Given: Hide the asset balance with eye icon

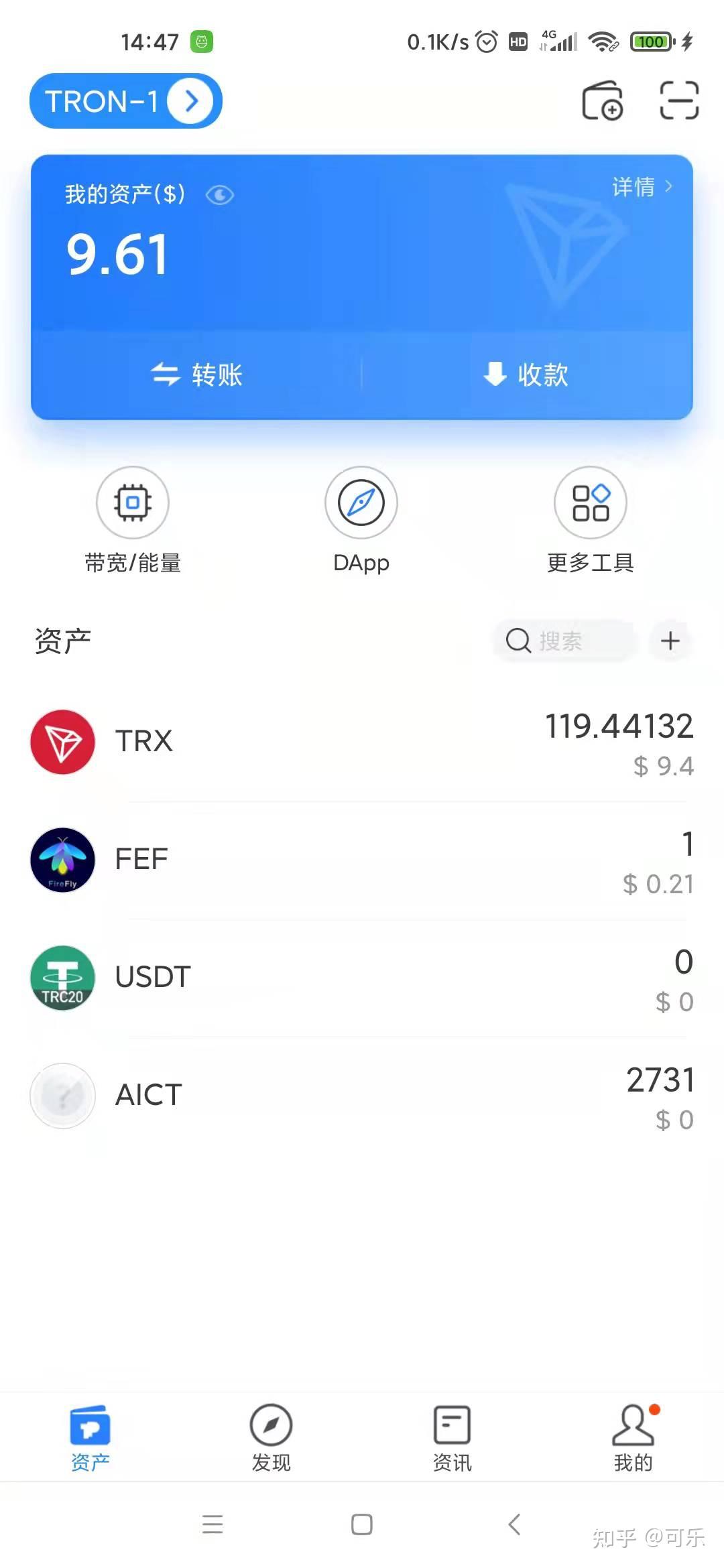Looking at the screenshot, I should tap(219, 195).
